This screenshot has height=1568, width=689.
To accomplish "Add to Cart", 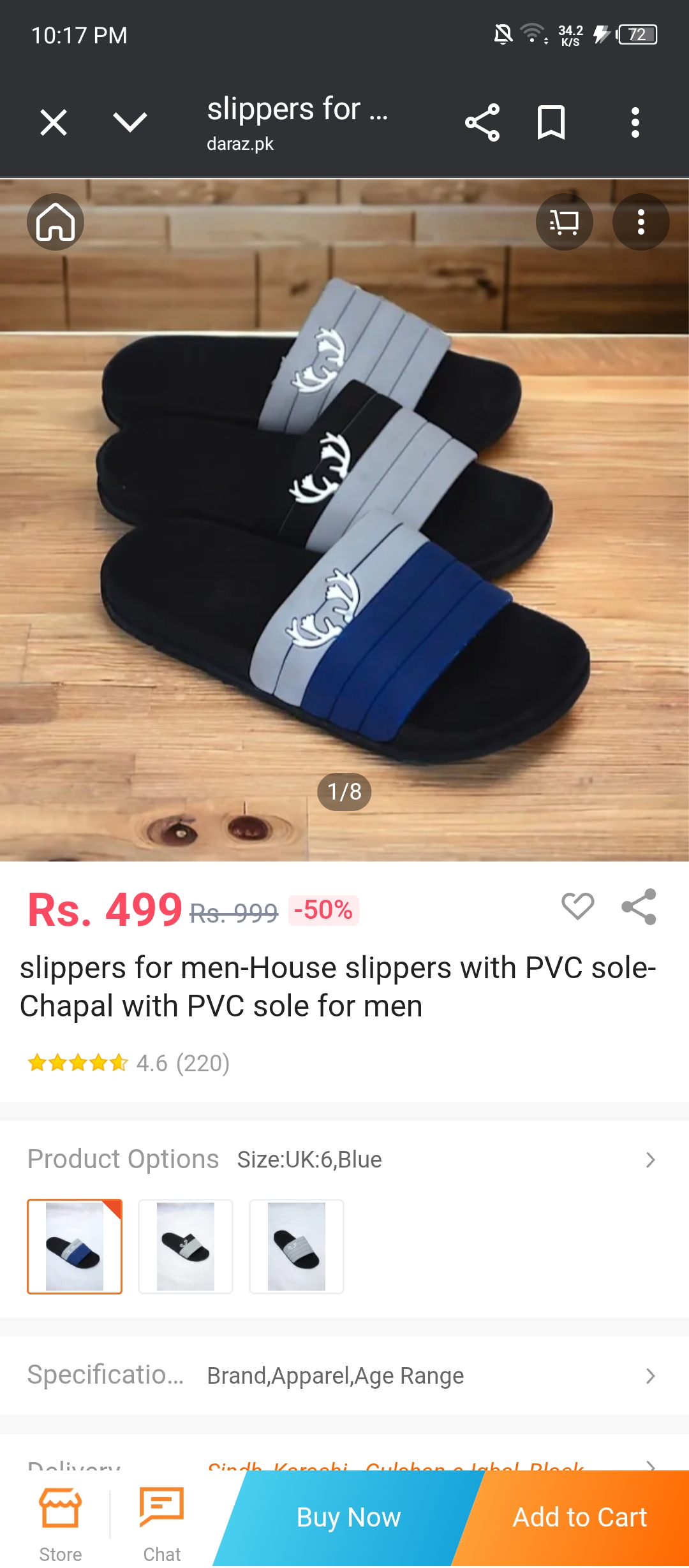I will click(x=579, y=1518).
